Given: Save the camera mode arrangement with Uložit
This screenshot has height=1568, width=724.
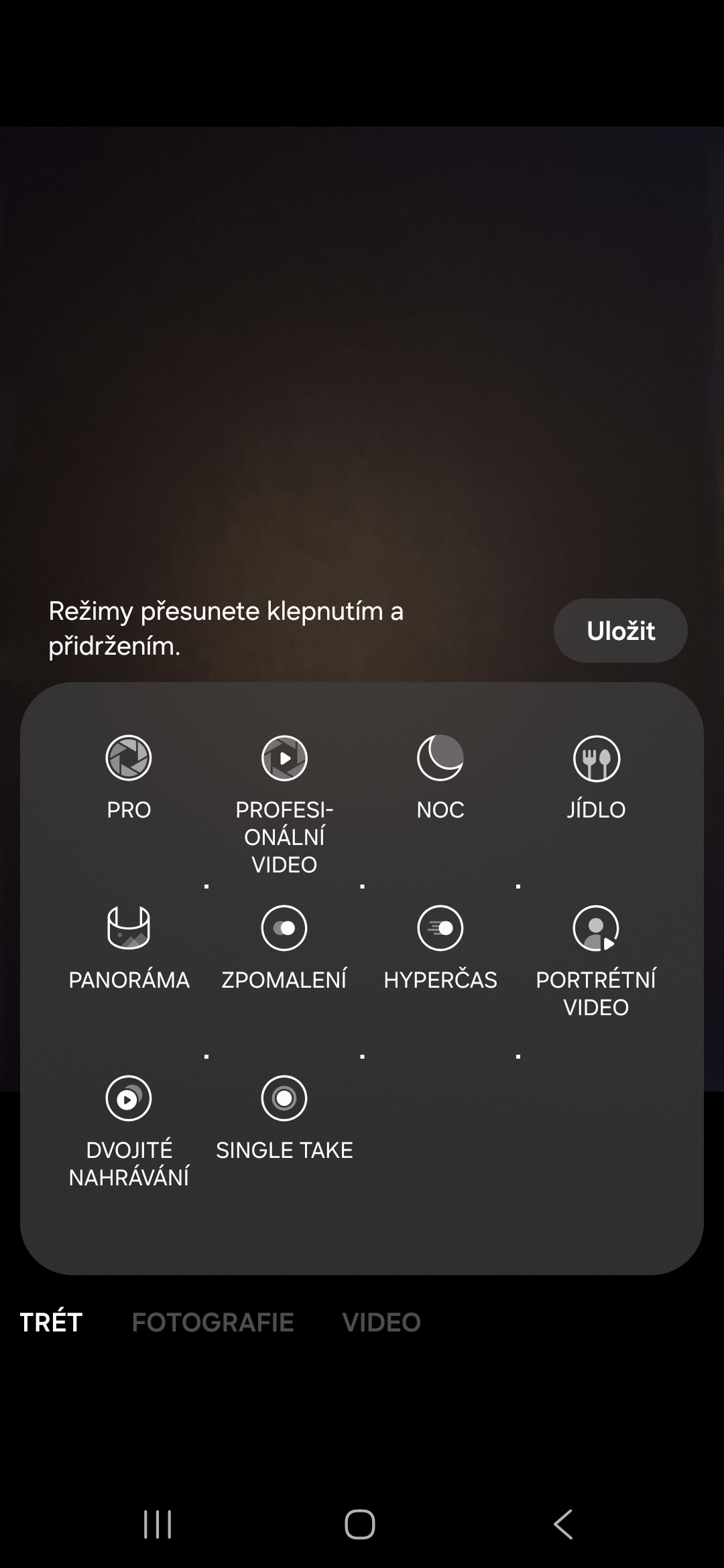Looking at the screenshot, I should (620, 631).
